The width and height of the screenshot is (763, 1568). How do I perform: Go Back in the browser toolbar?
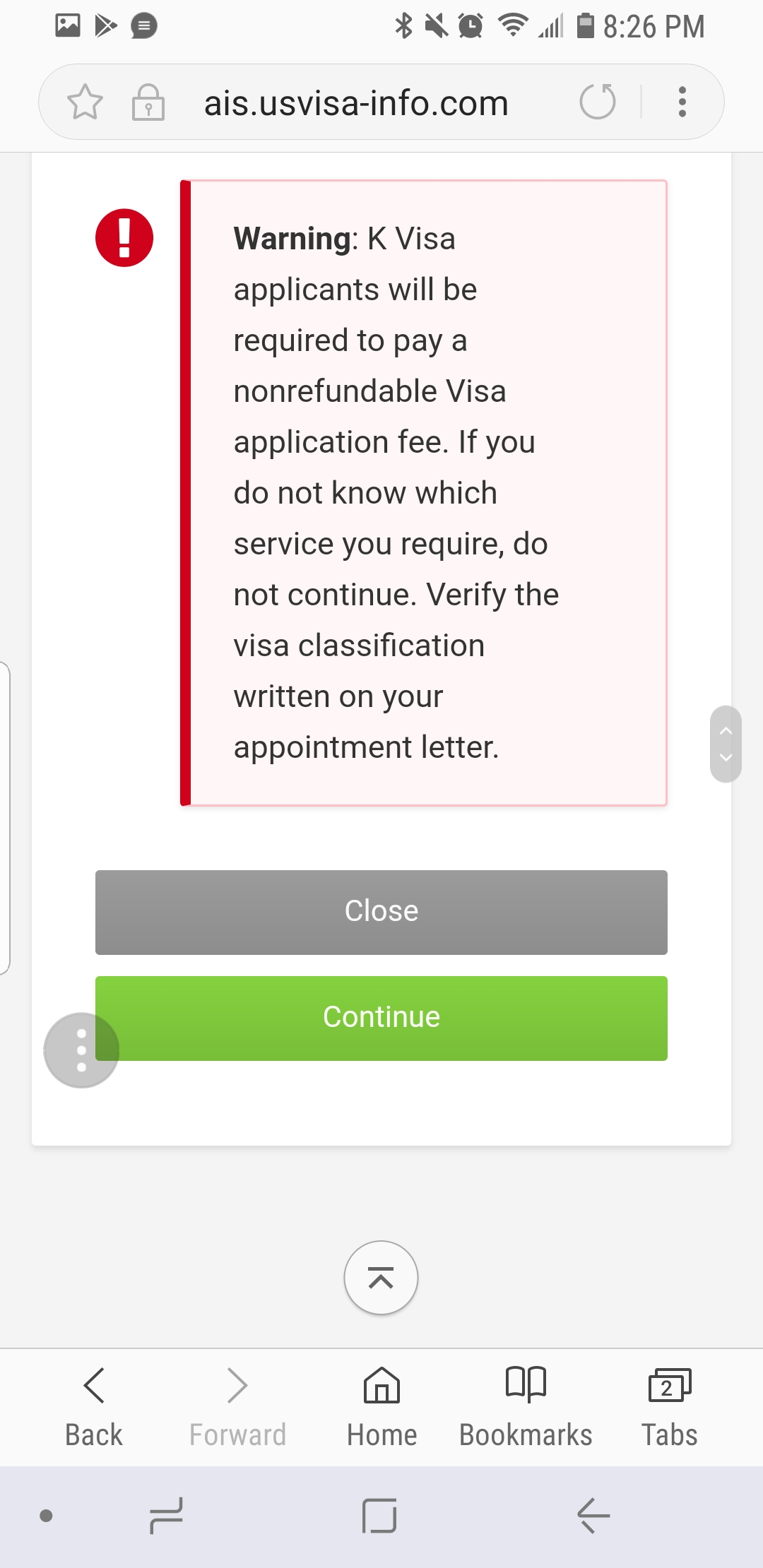coord(94,1407)
